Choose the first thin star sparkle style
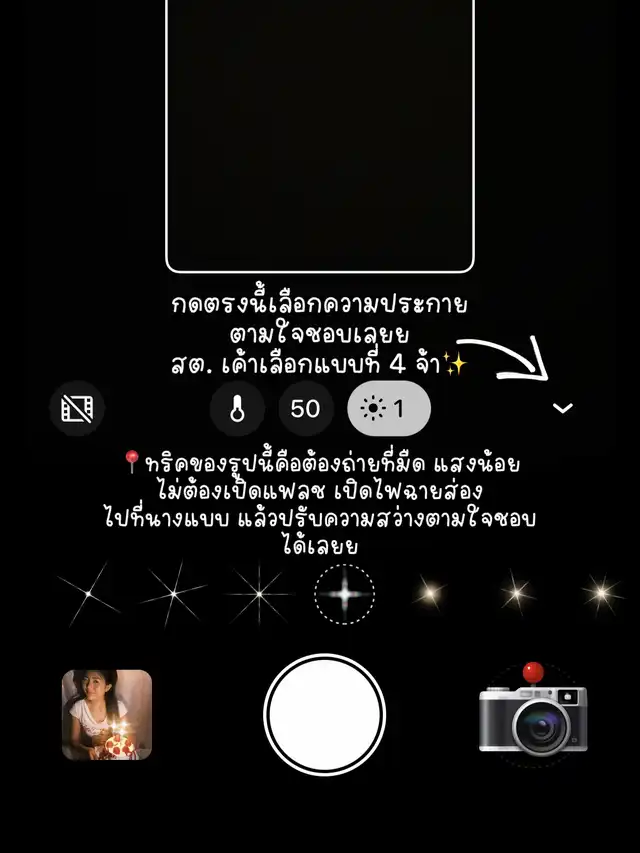Screen dimensions: 640x853 (x=88, y=595)
